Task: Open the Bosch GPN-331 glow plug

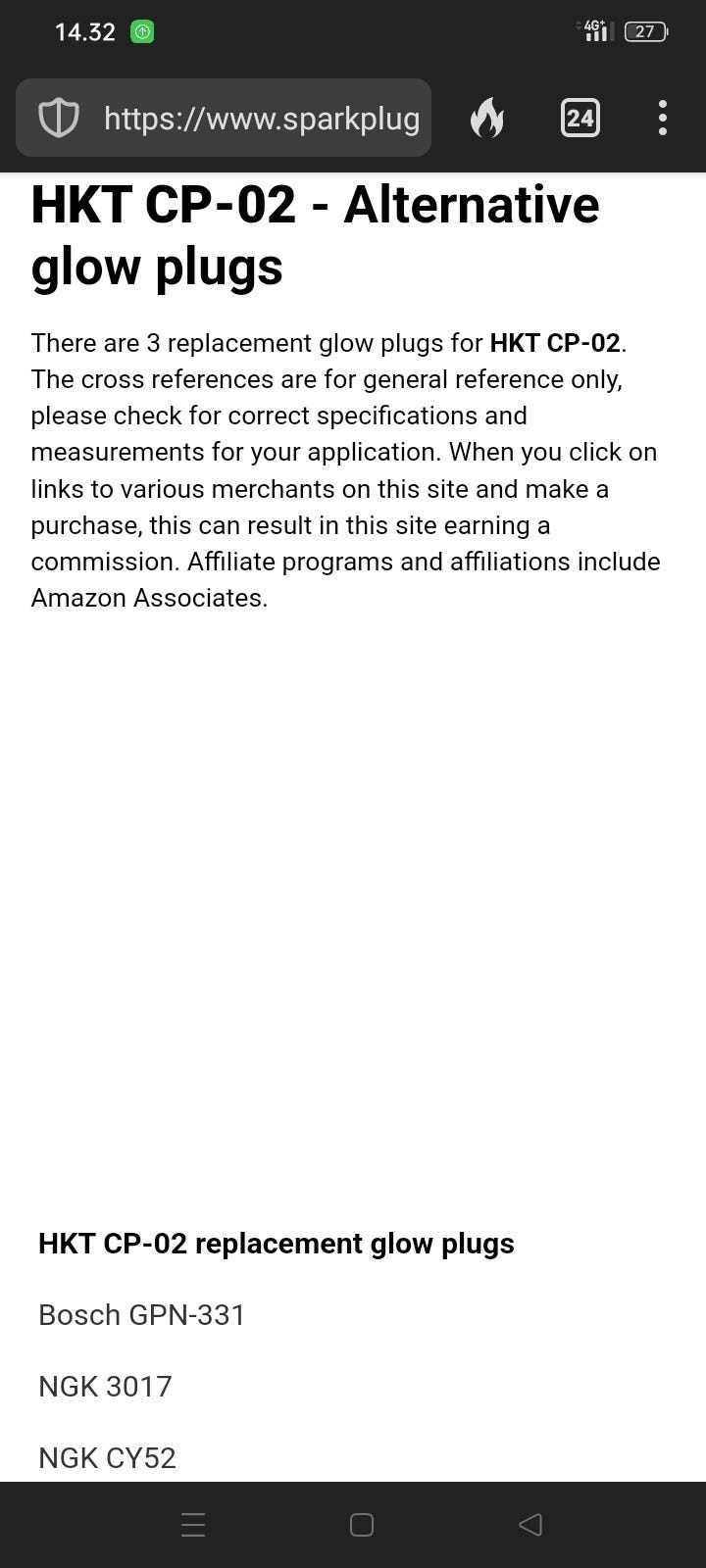Action: click(142, 1314)
